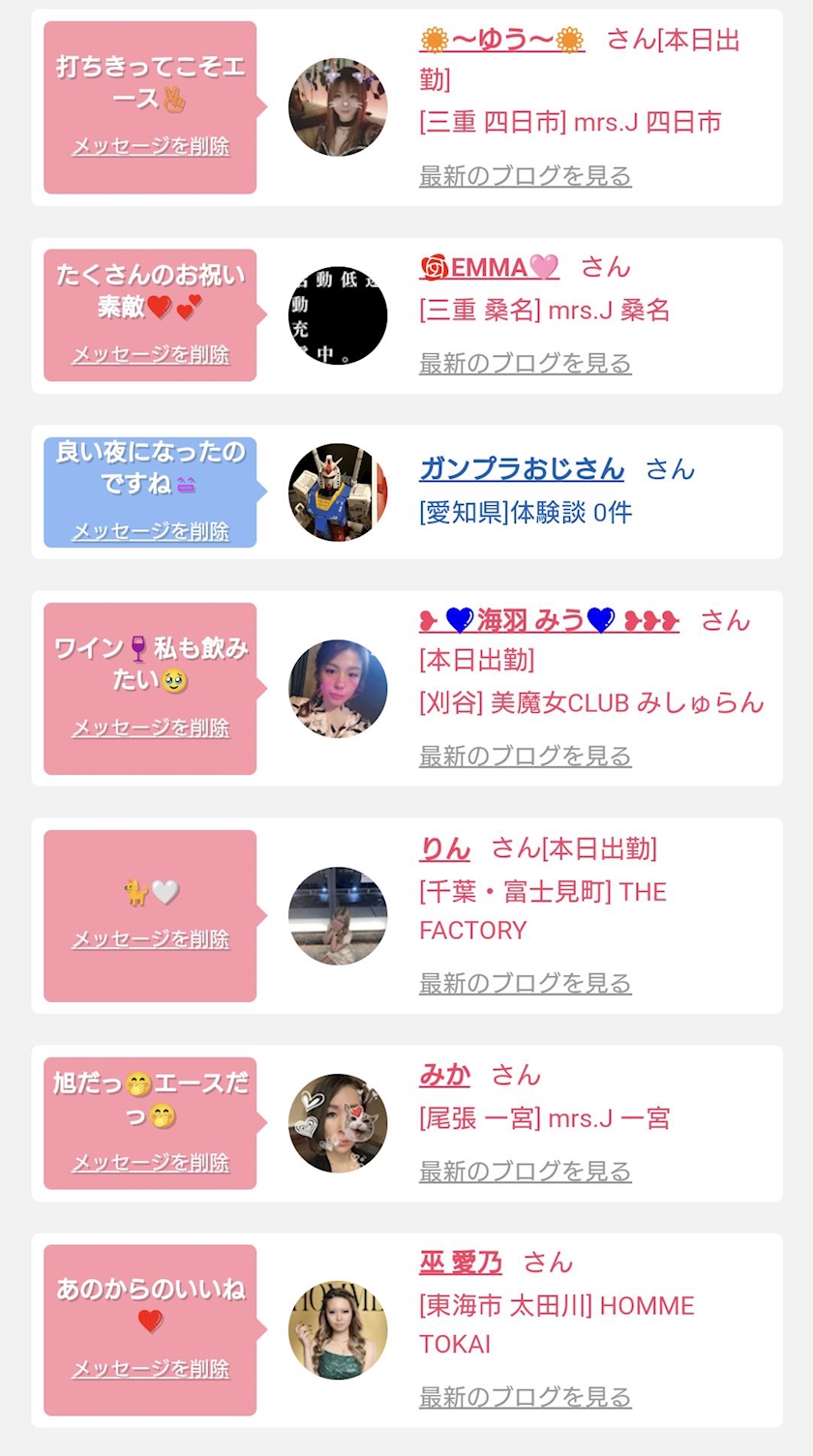
Task: Open EMMA's profile link
Action: [489, 267]
